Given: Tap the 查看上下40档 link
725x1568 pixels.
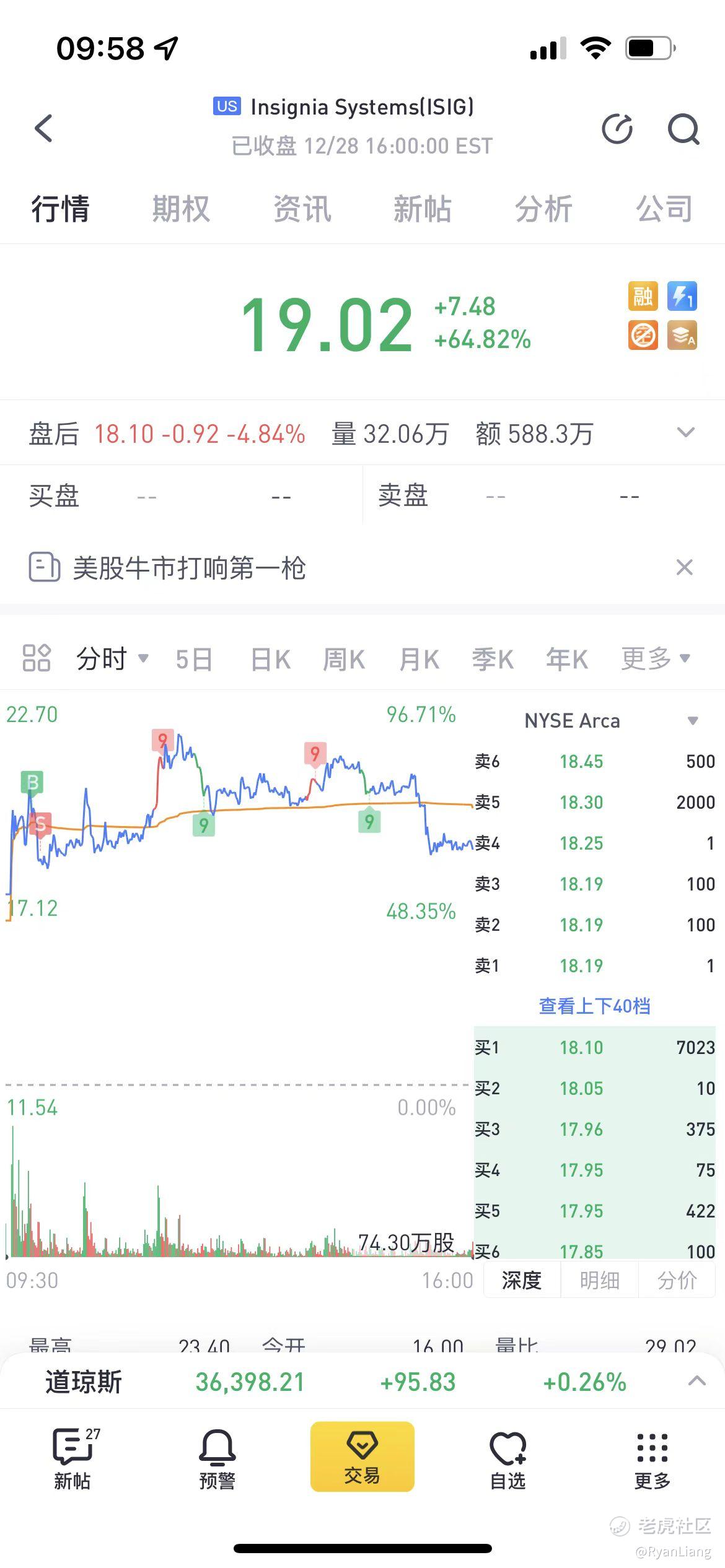Looking at the screenshot, I should coord(594,1006).
